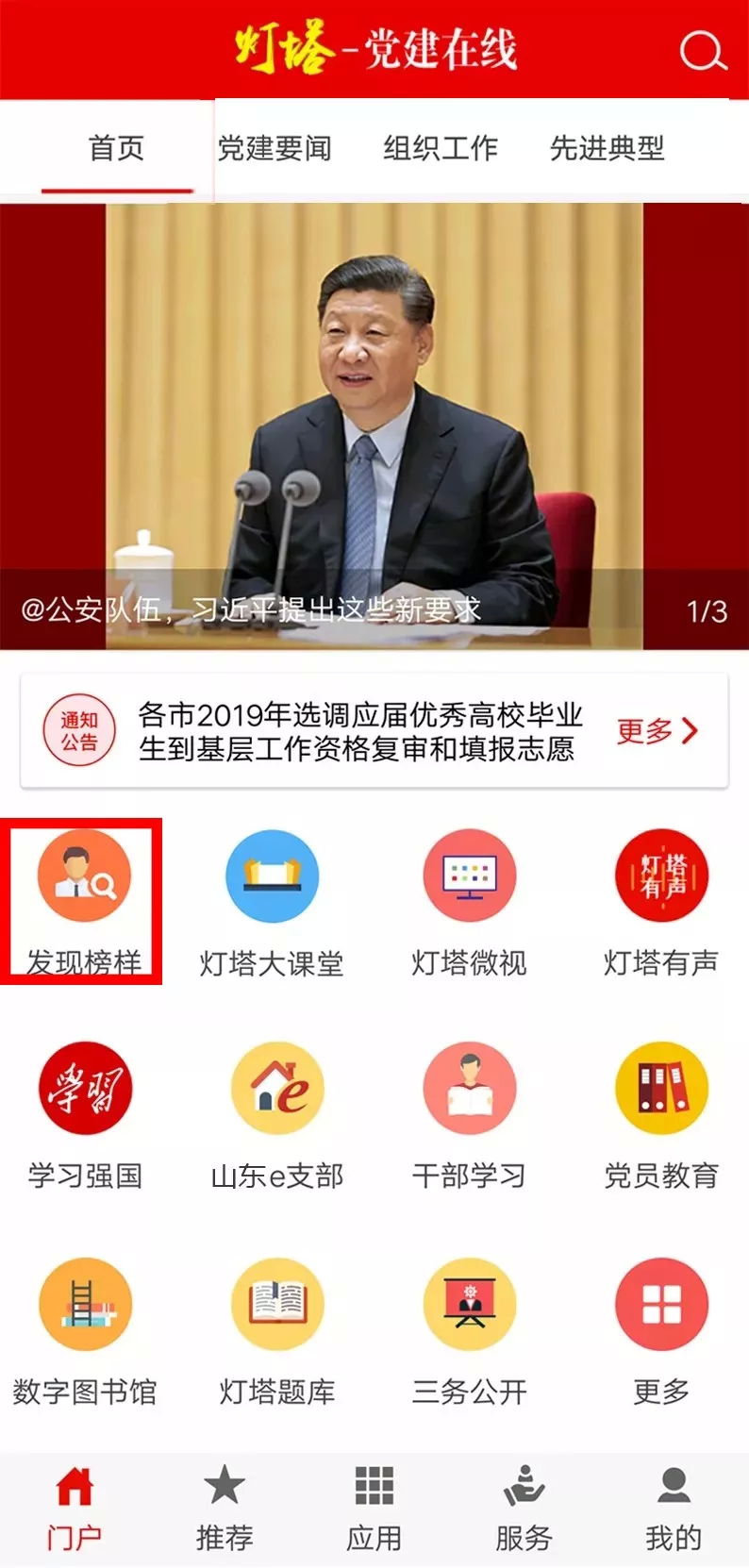Image resolution: width=749 pixels, height=1568 pixels.
Task: Switch to the 党建要闻 tab
Action: (x=275, y=148)
